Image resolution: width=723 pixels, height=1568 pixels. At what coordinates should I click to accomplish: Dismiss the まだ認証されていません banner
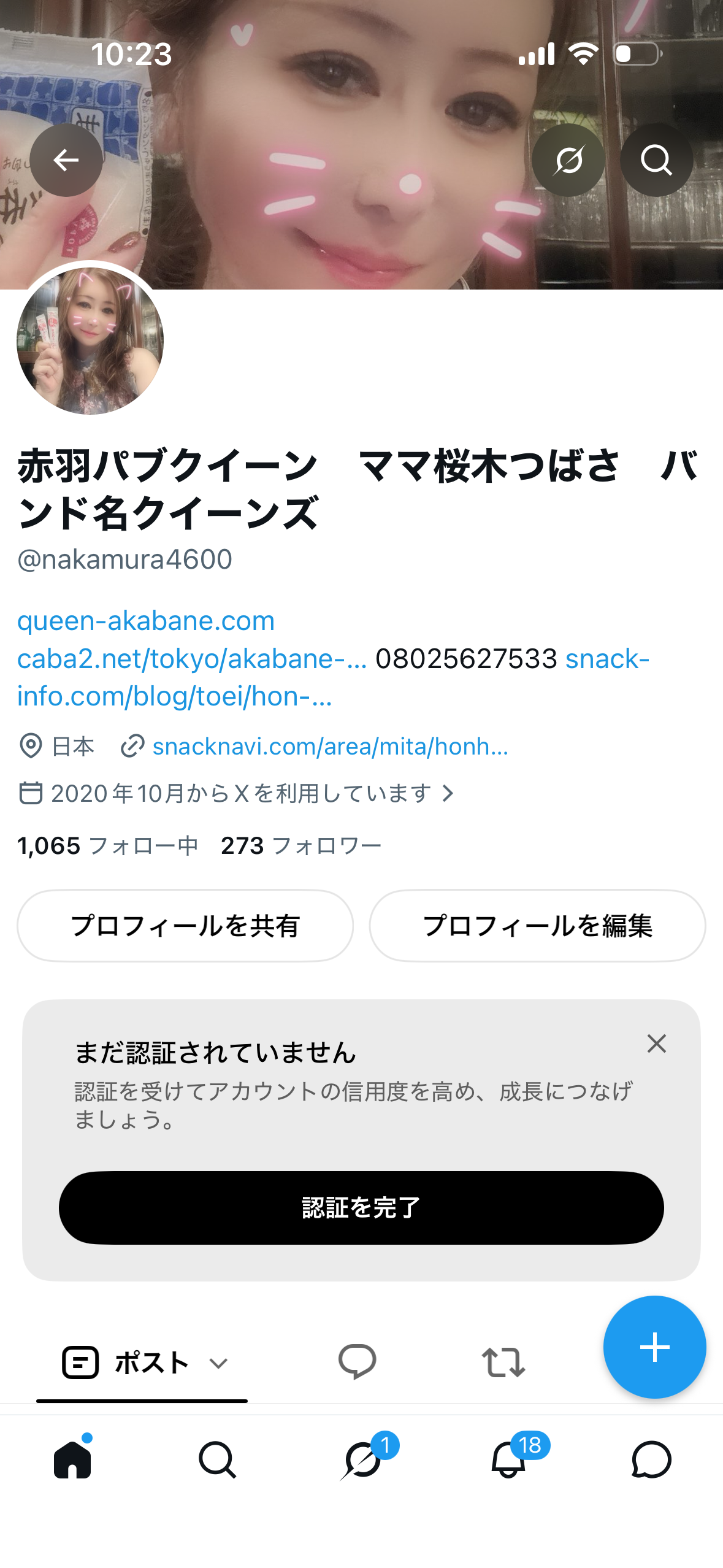coord(657,1043)
